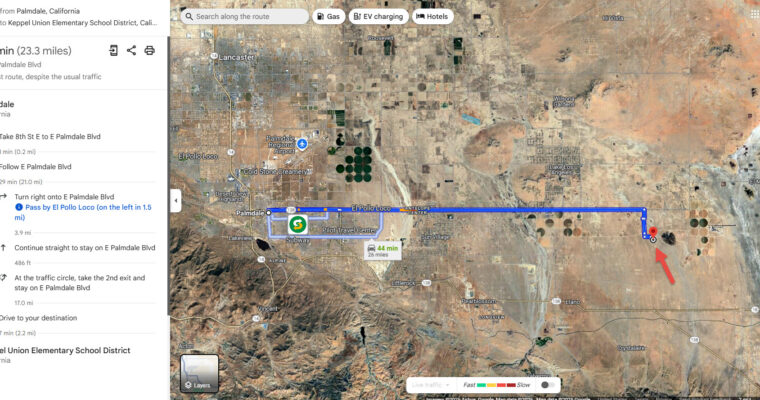Image resolution: width=760 pixels, height=400 pixels.
Task: Open the Layers map switcher
Action: (199, 372)
